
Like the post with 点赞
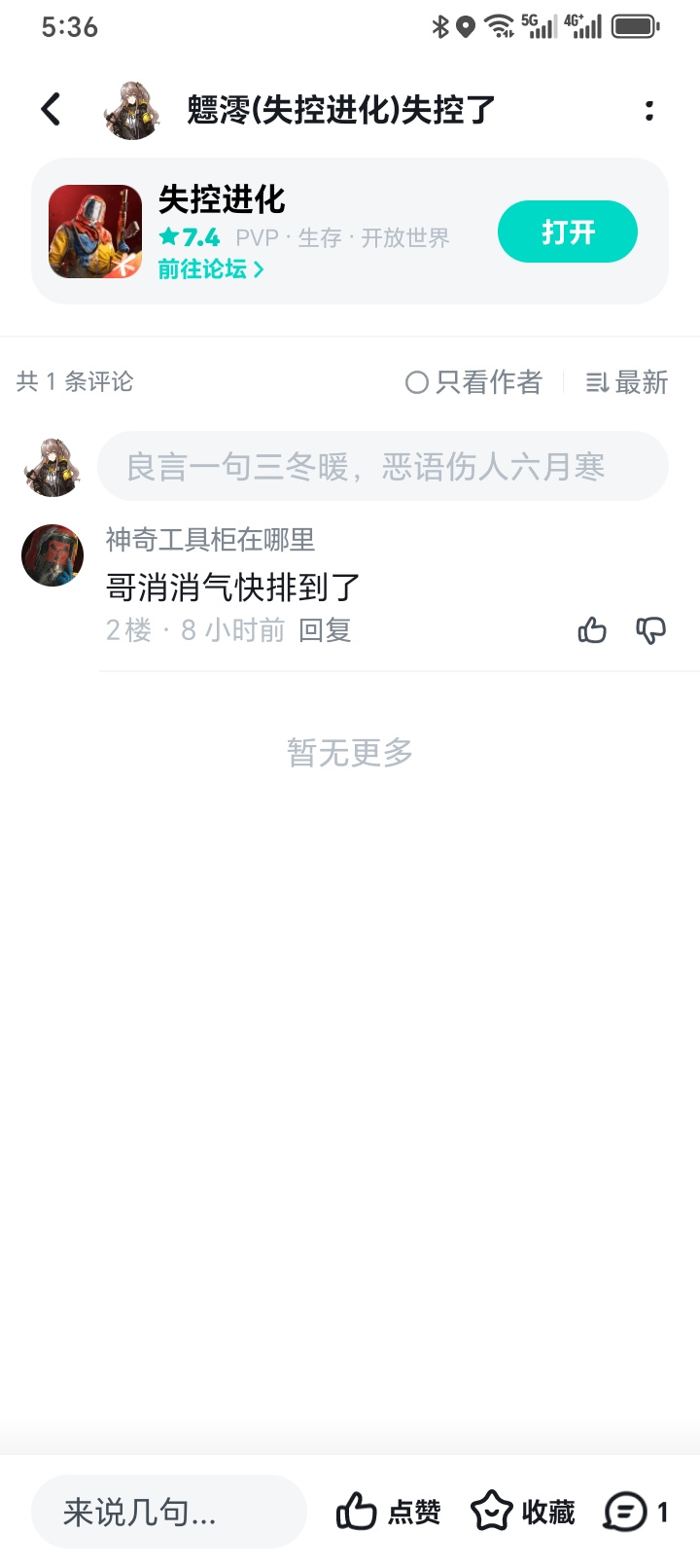pyautogui.click(x=388, y=1512)
